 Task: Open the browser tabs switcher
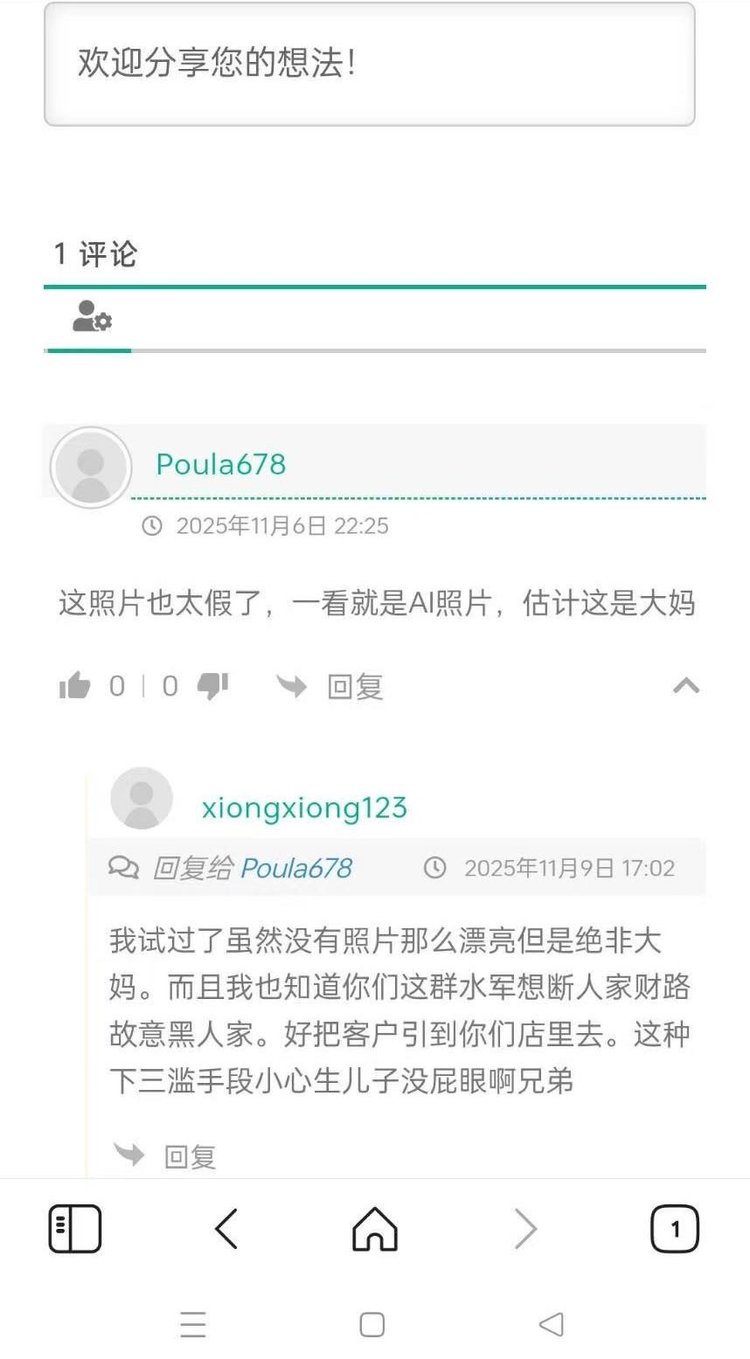coord(674,1229)
